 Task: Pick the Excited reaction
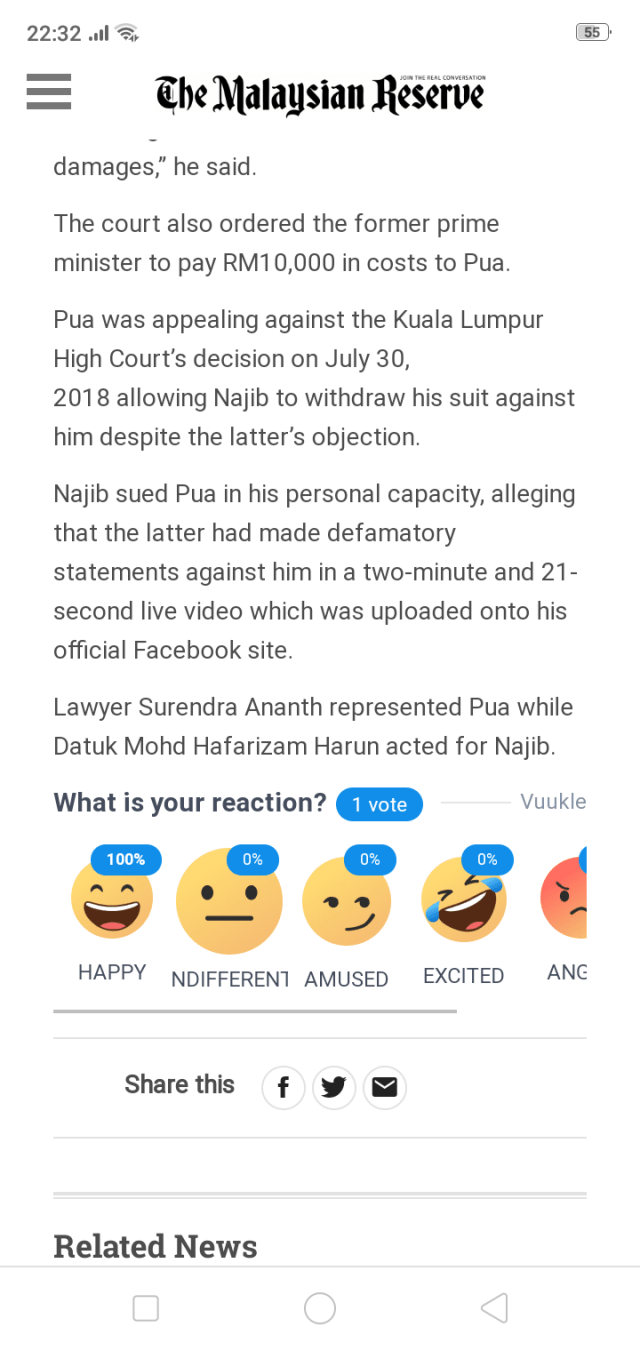[463, 900]
